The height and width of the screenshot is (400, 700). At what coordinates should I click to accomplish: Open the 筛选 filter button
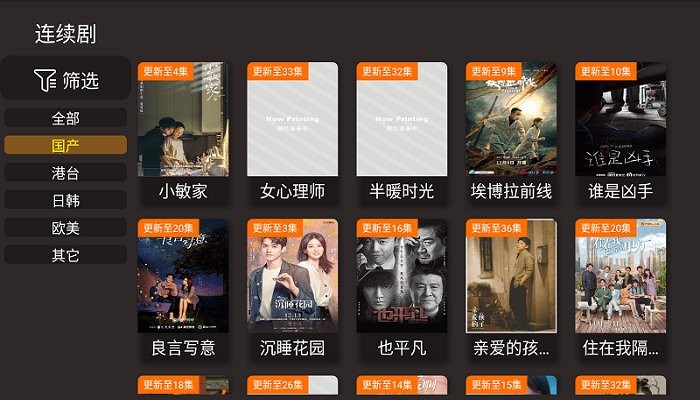(x=66, y=80)
